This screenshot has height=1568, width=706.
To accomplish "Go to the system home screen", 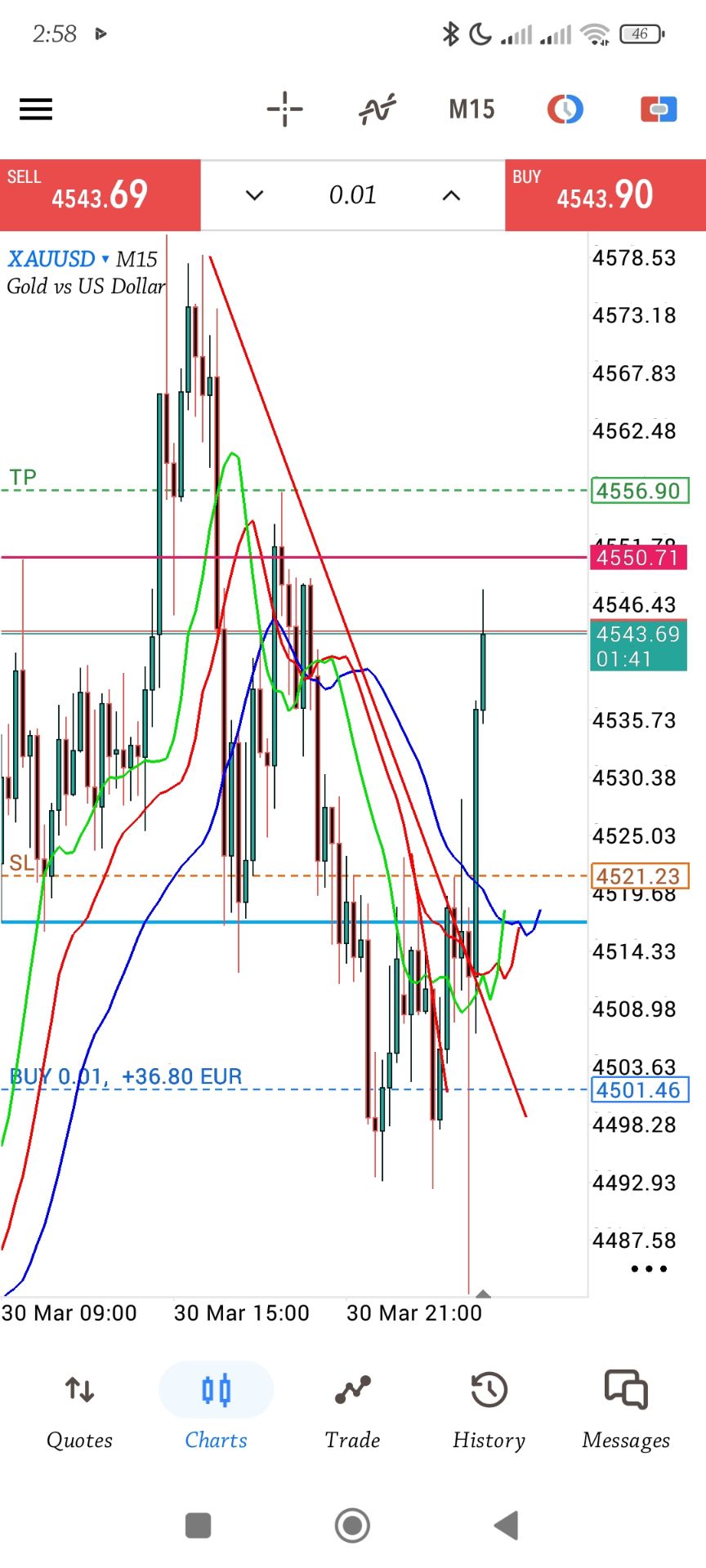I will (352, 1525).
